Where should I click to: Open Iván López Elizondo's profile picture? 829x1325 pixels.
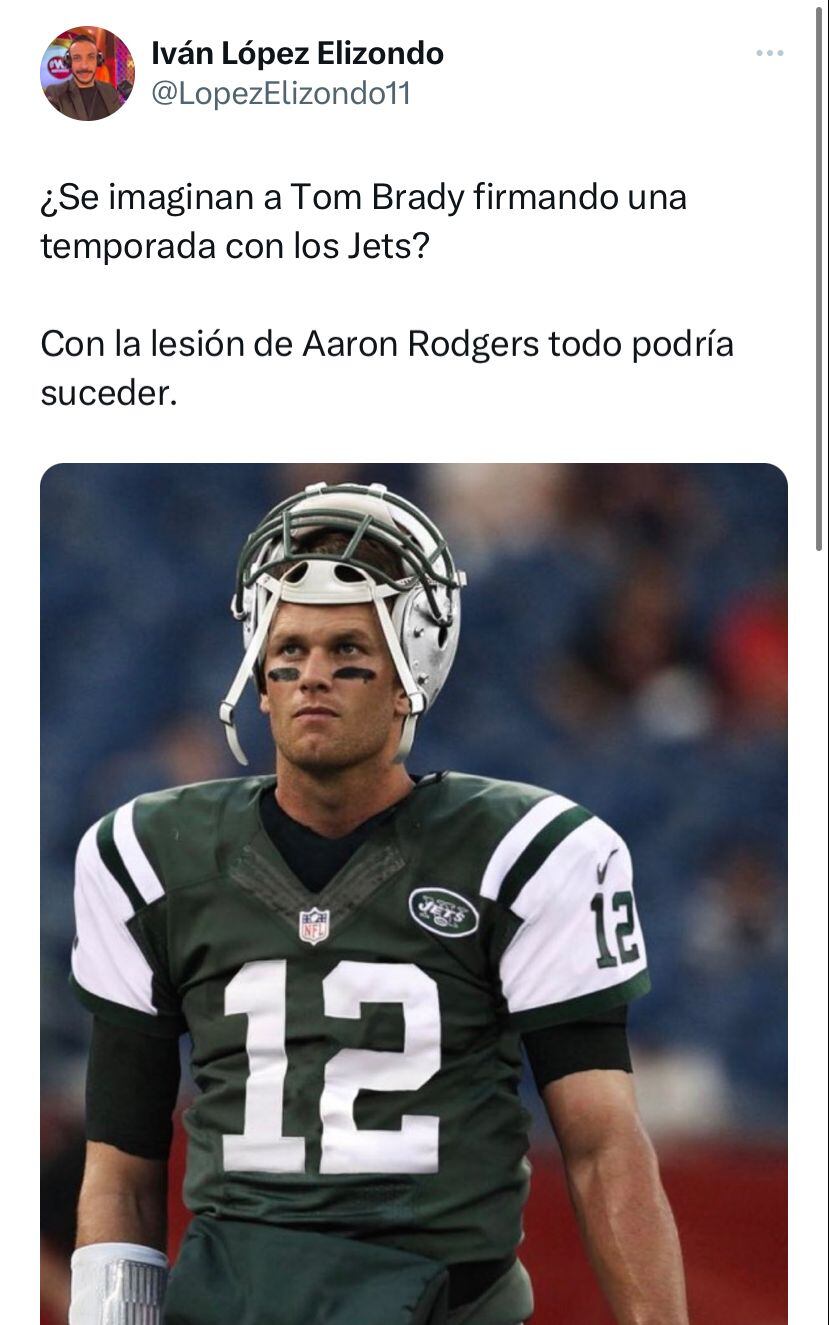[87, 73]
